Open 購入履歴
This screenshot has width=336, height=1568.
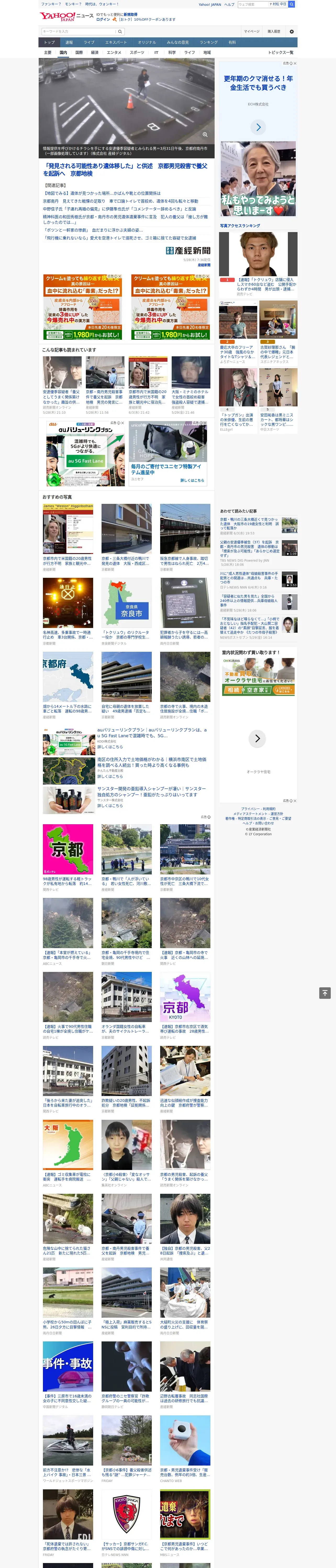275,31
